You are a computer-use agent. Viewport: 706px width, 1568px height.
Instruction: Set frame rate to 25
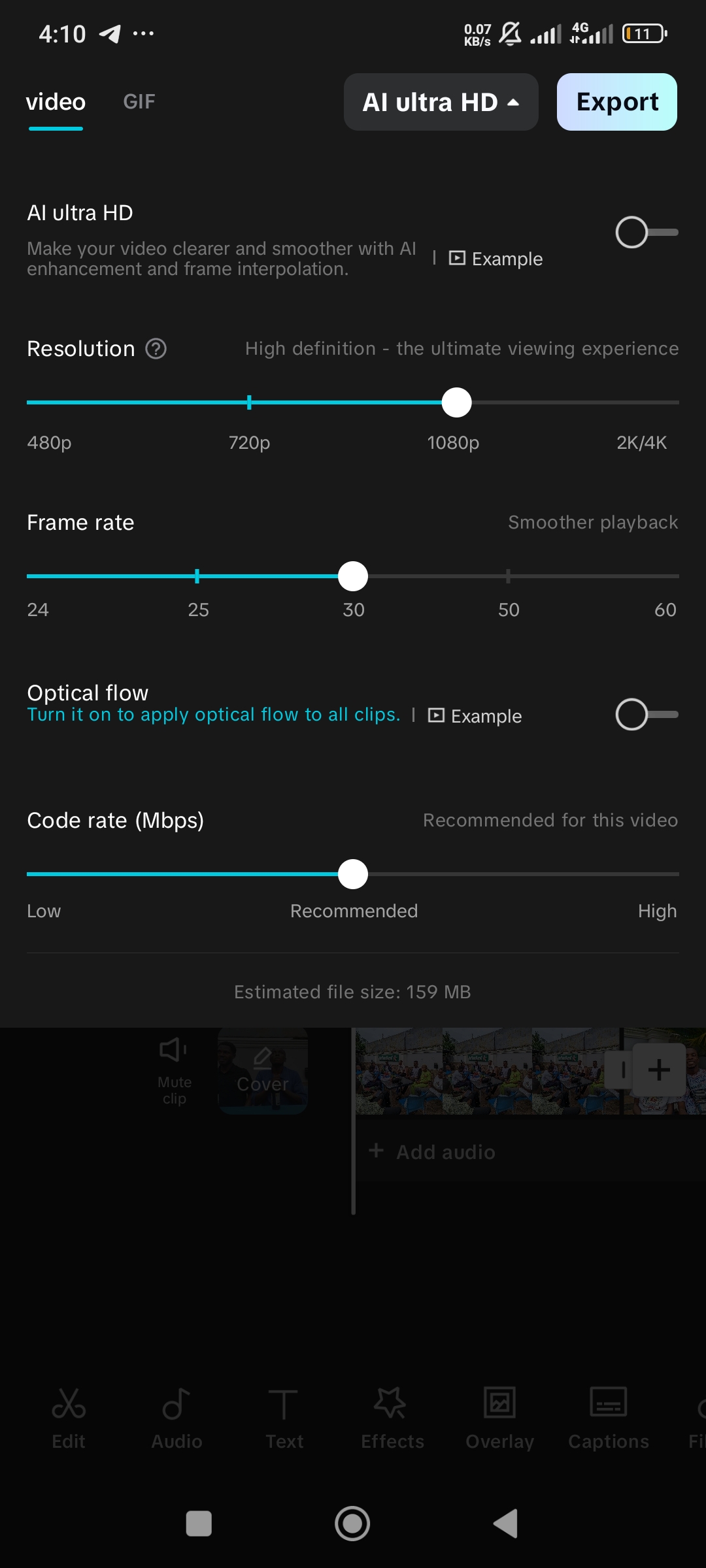pyautogui.click(x=197, y=576)
